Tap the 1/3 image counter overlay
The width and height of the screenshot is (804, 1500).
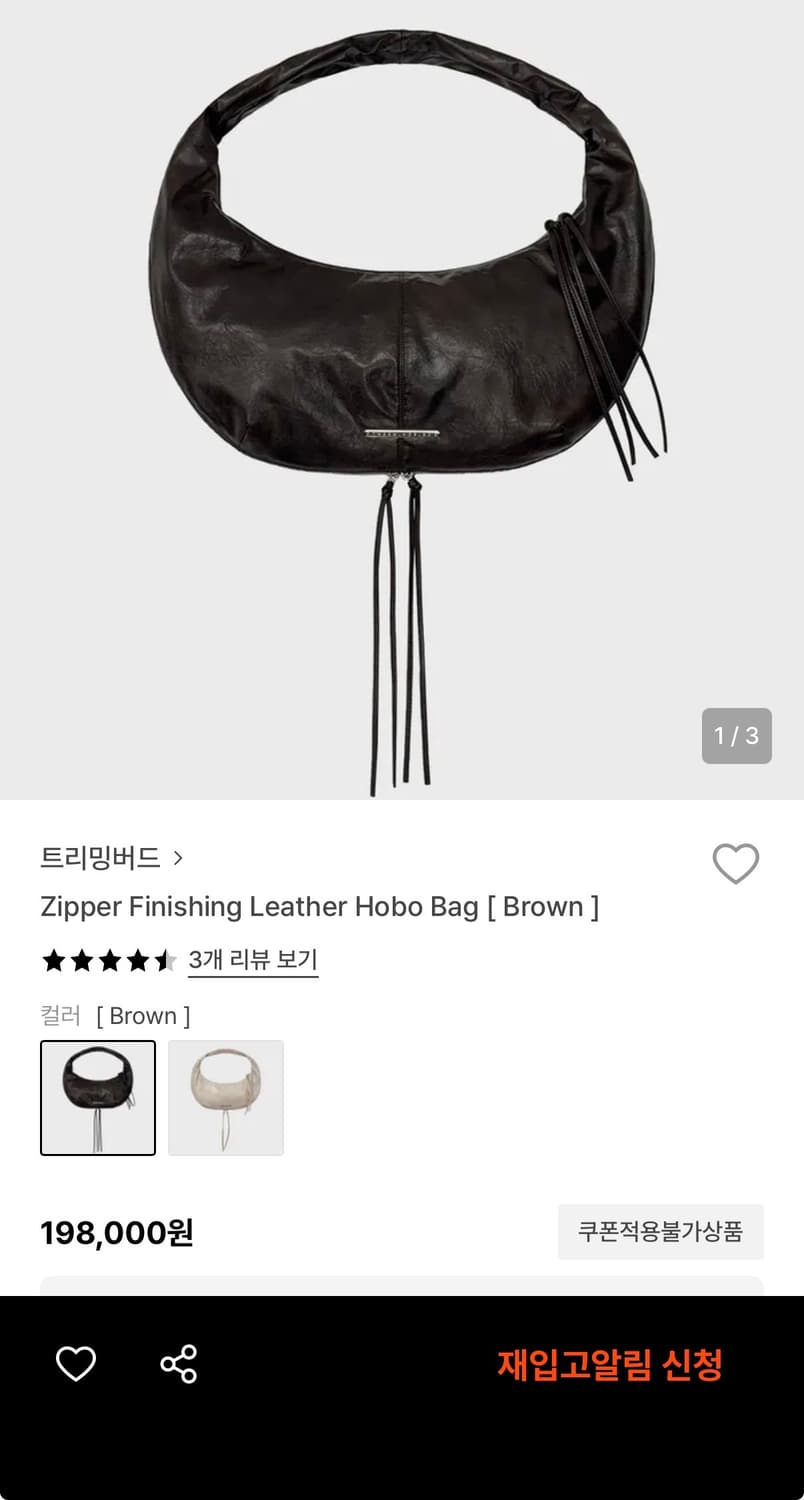click(x=737, y=736)
